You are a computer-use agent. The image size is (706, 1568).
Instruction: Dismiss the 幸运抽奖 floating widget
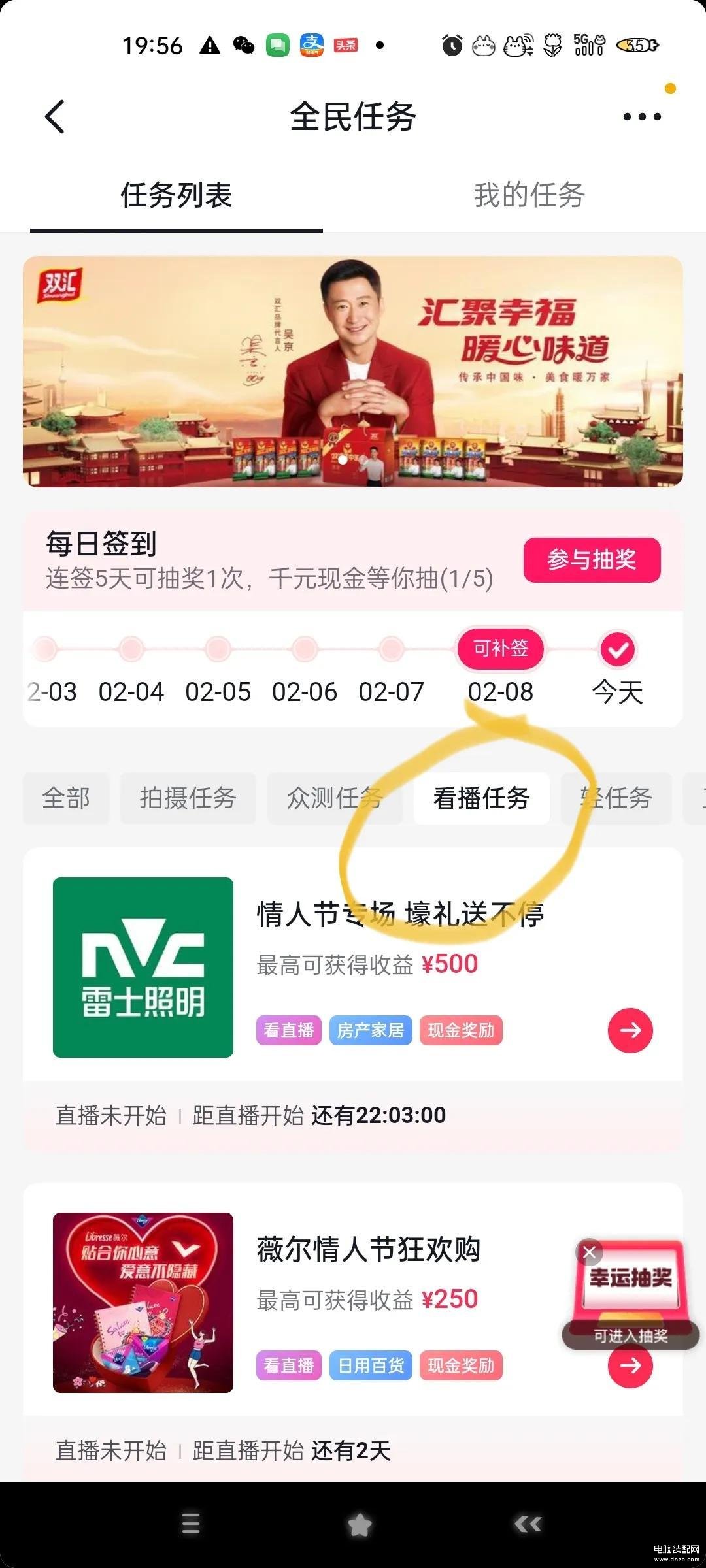pos(589,1252)
